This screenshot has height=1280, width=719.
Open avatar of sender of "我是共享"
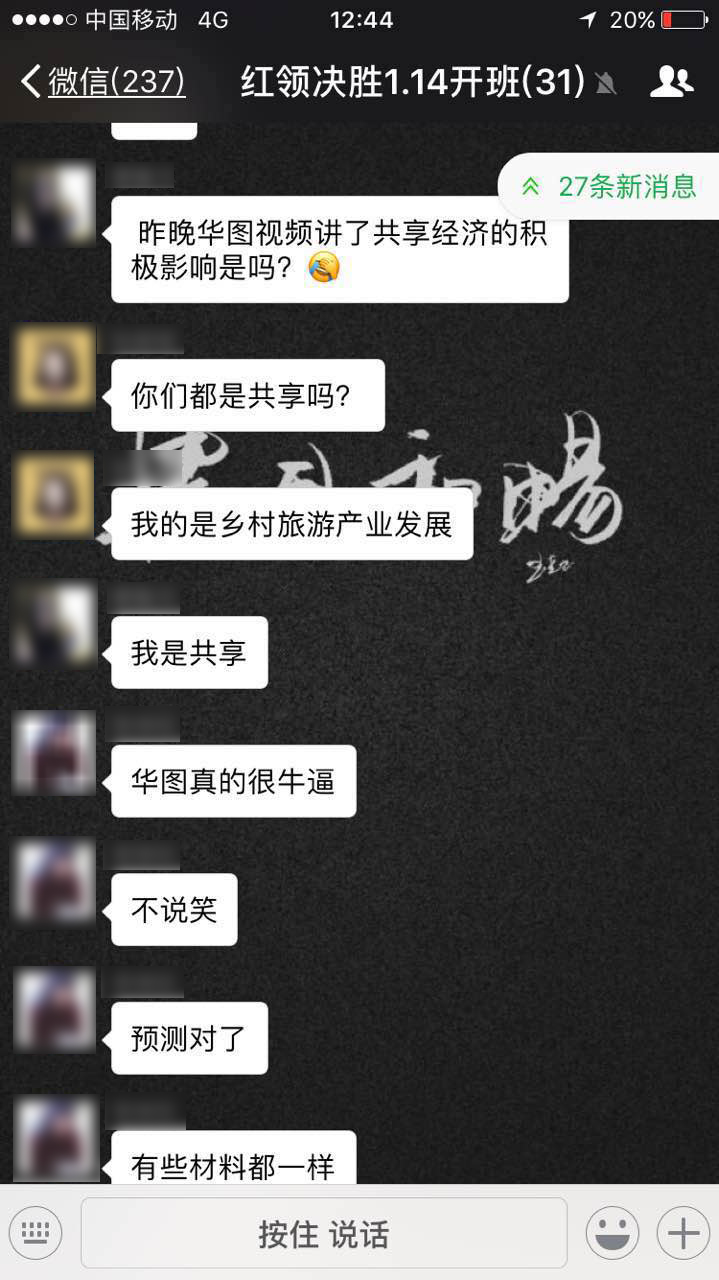pos(54,624)
